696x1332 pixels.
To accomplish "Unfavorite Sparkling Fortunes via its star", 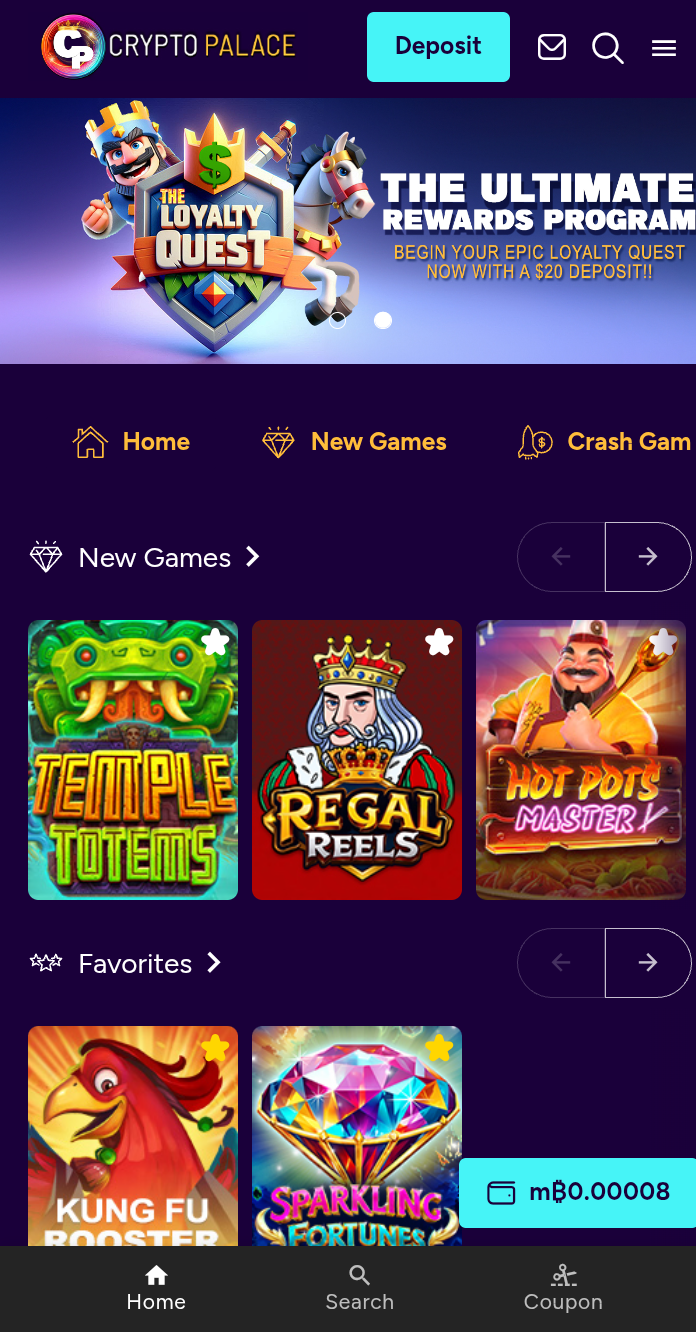I will [439, 1048].
